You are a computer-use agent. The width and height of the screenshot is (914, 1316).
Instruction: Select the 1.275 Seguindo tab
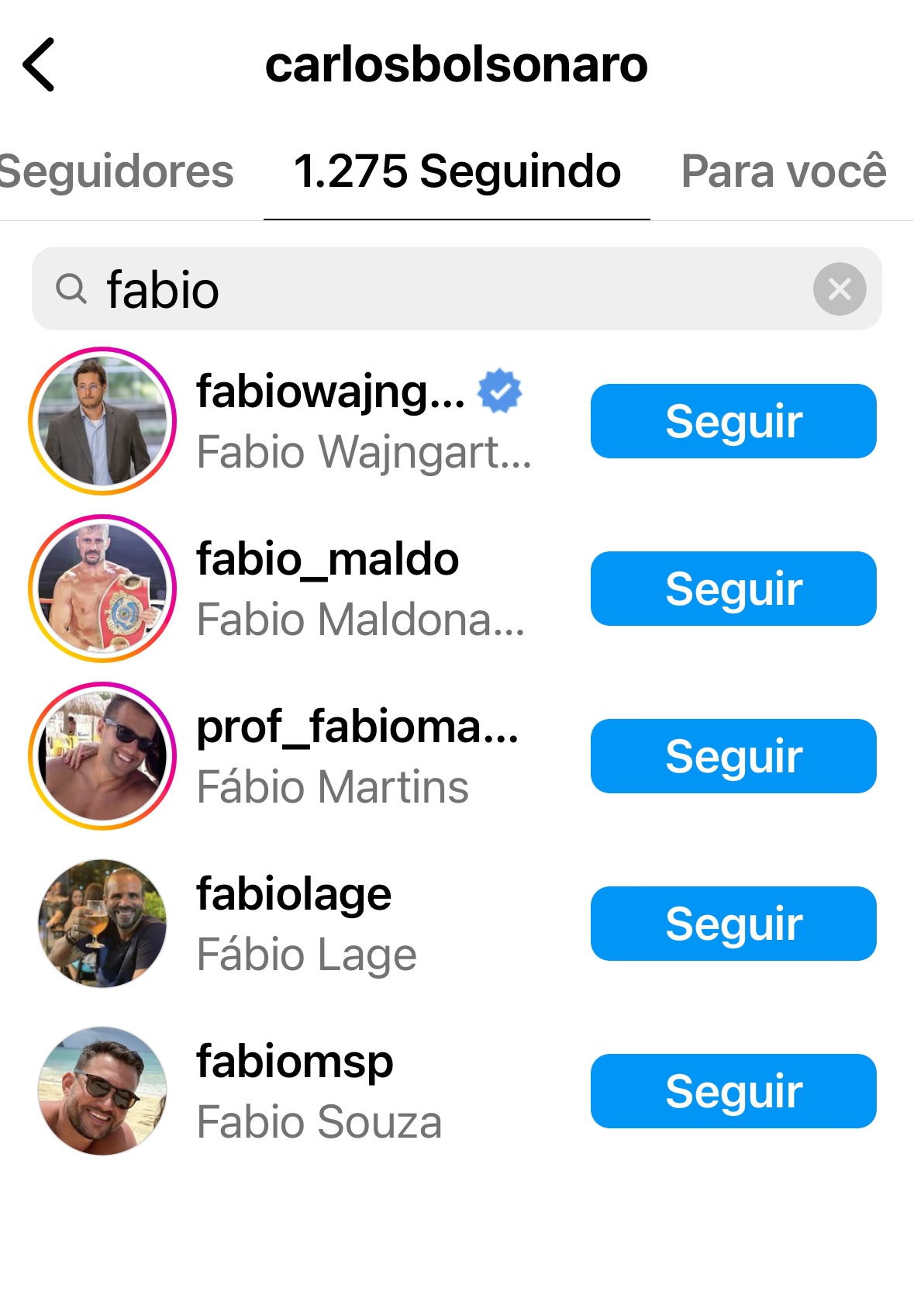(457, 171)
